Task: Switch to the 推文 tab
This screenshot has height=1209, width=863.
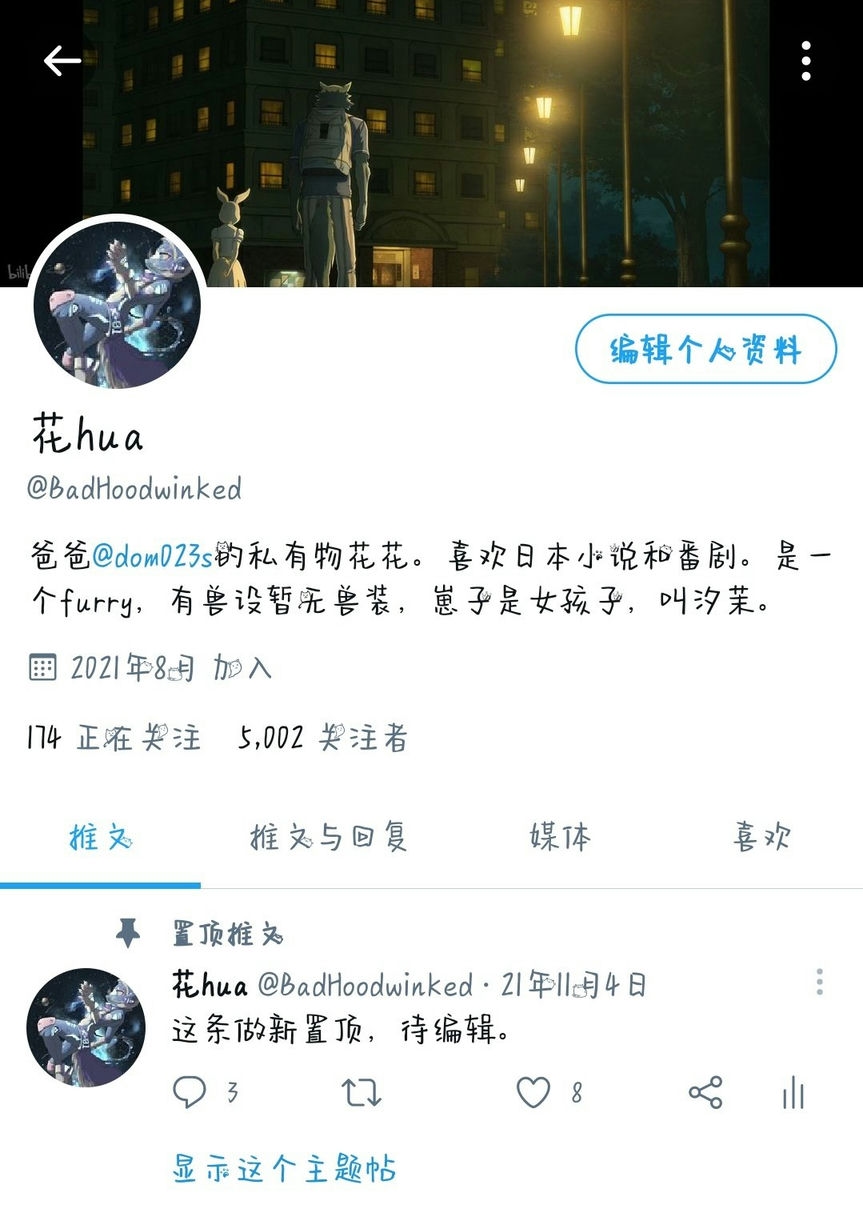Action: [x=100, y=837]
